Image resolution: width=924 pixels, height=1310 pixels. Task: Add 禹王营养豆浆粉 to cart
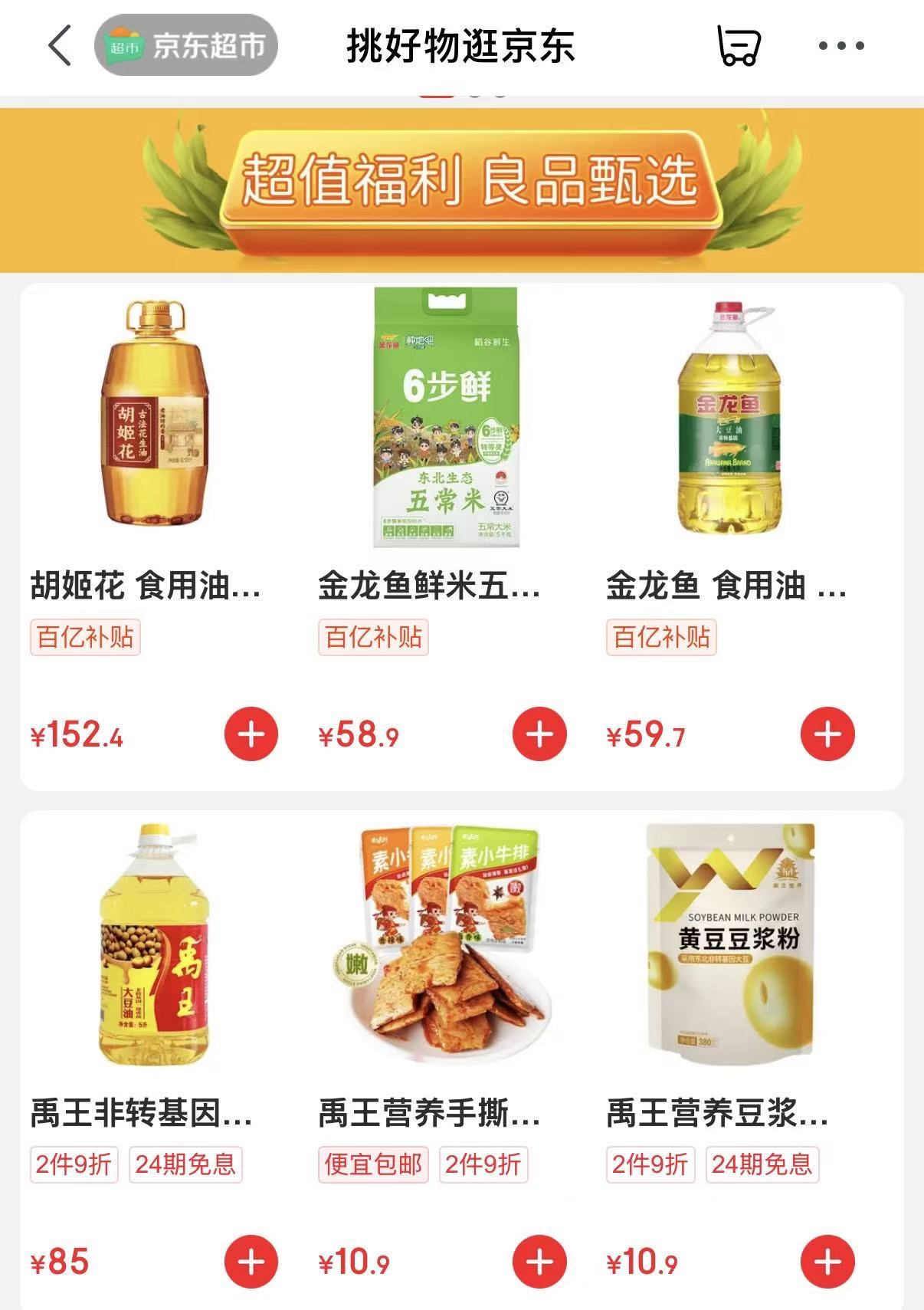[827, 1262]
